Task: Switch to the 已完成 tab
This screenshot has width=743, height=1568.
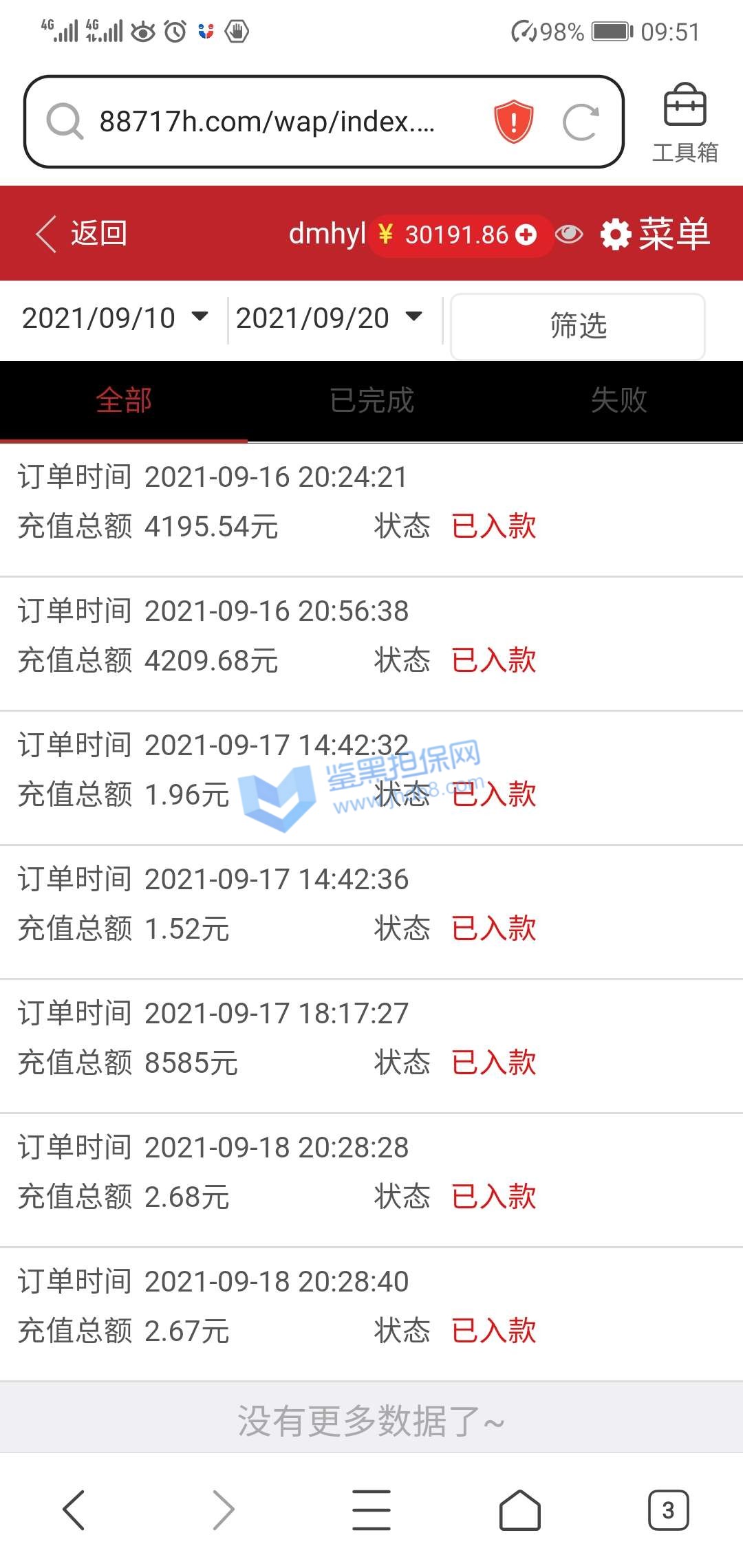Action: [371, 400]
